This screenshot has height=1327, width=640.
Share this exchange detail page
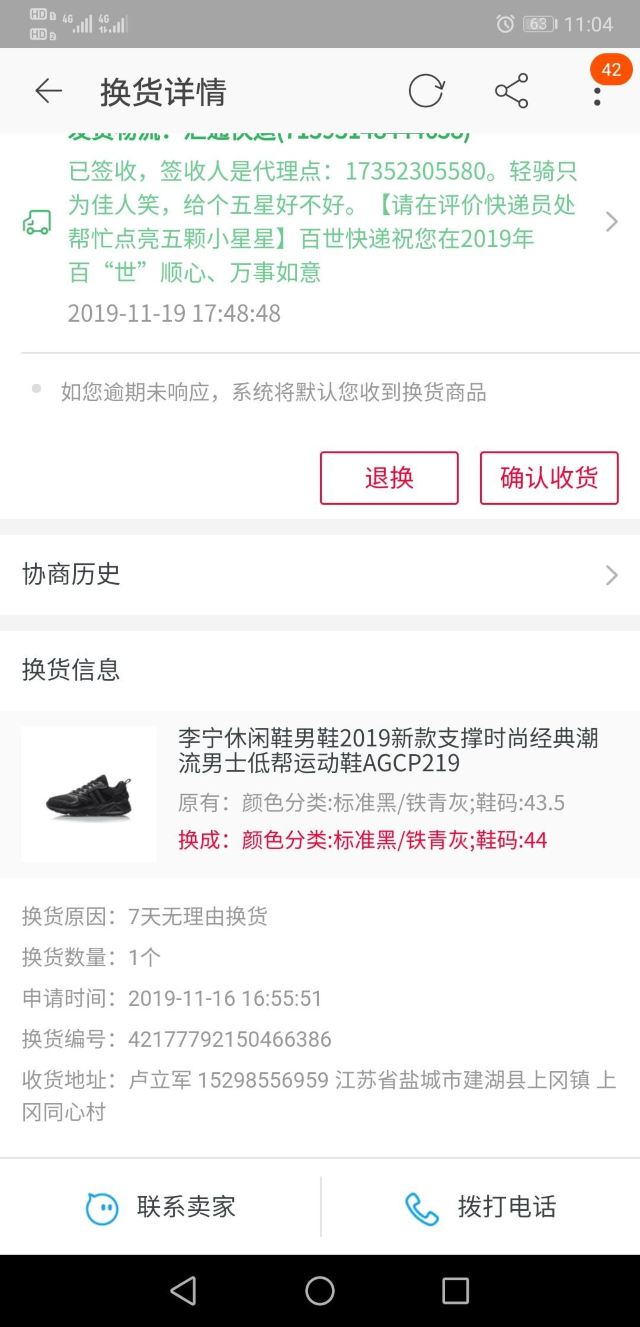coord(511,92)
